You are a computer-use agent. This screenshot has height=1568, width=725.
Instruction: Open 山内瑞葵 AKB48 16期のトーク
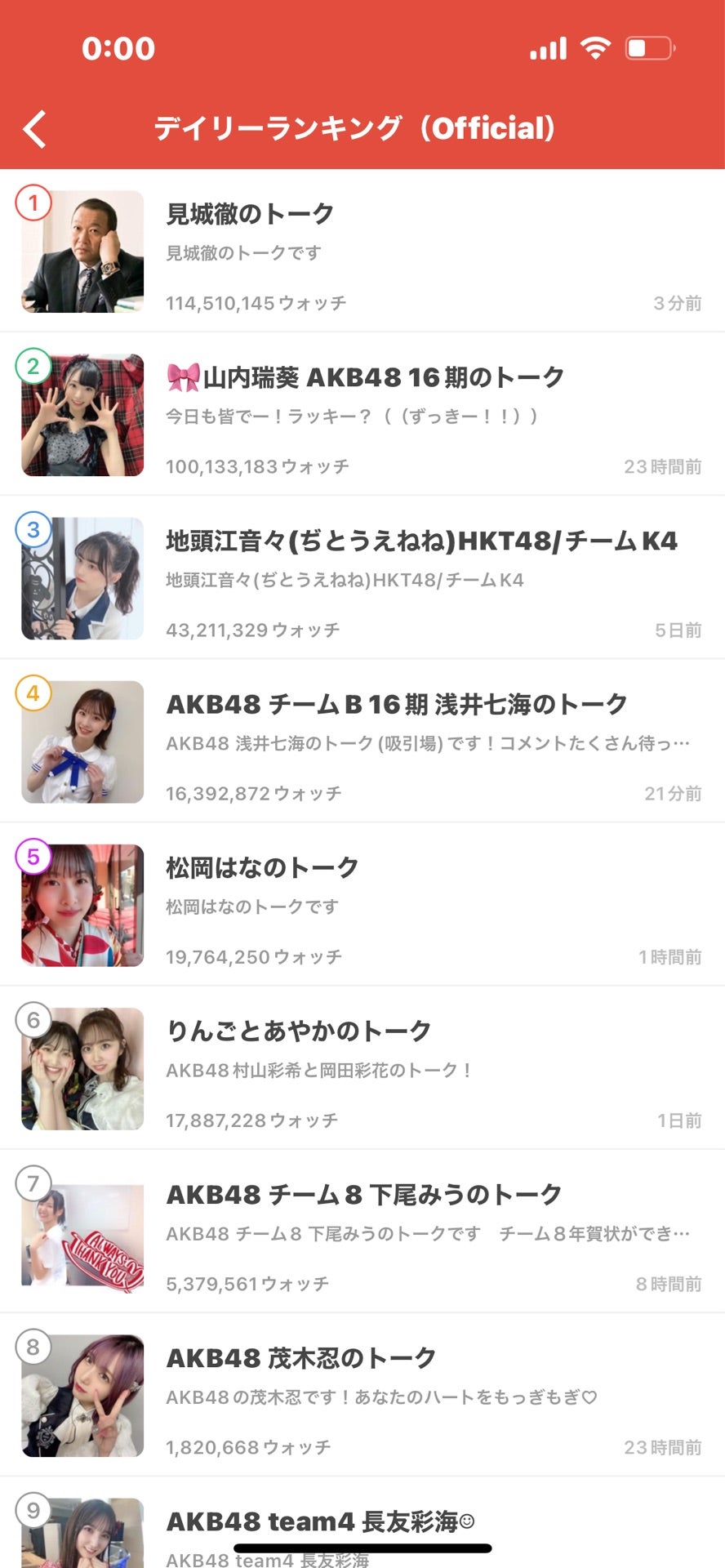pos(362,415)
